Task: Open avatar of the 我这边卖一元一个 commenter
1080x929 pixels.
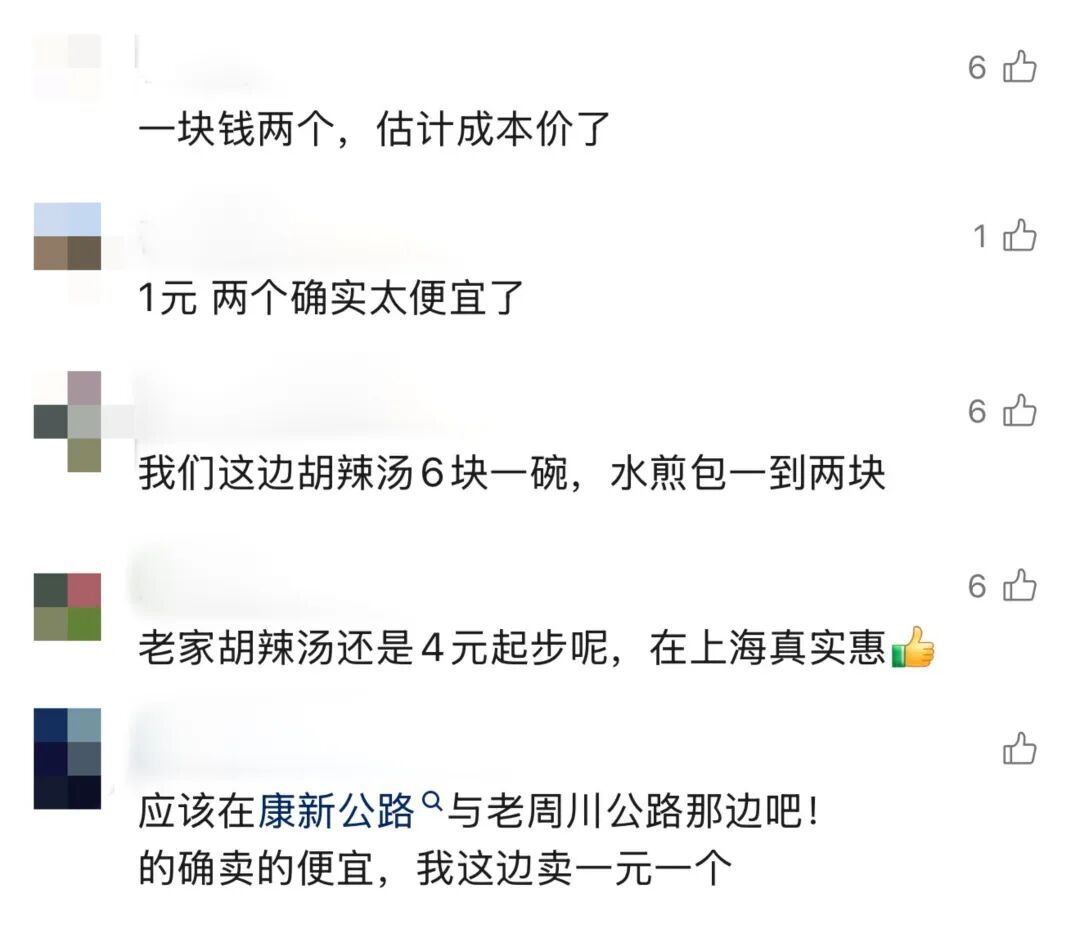Action: point(68,758)
